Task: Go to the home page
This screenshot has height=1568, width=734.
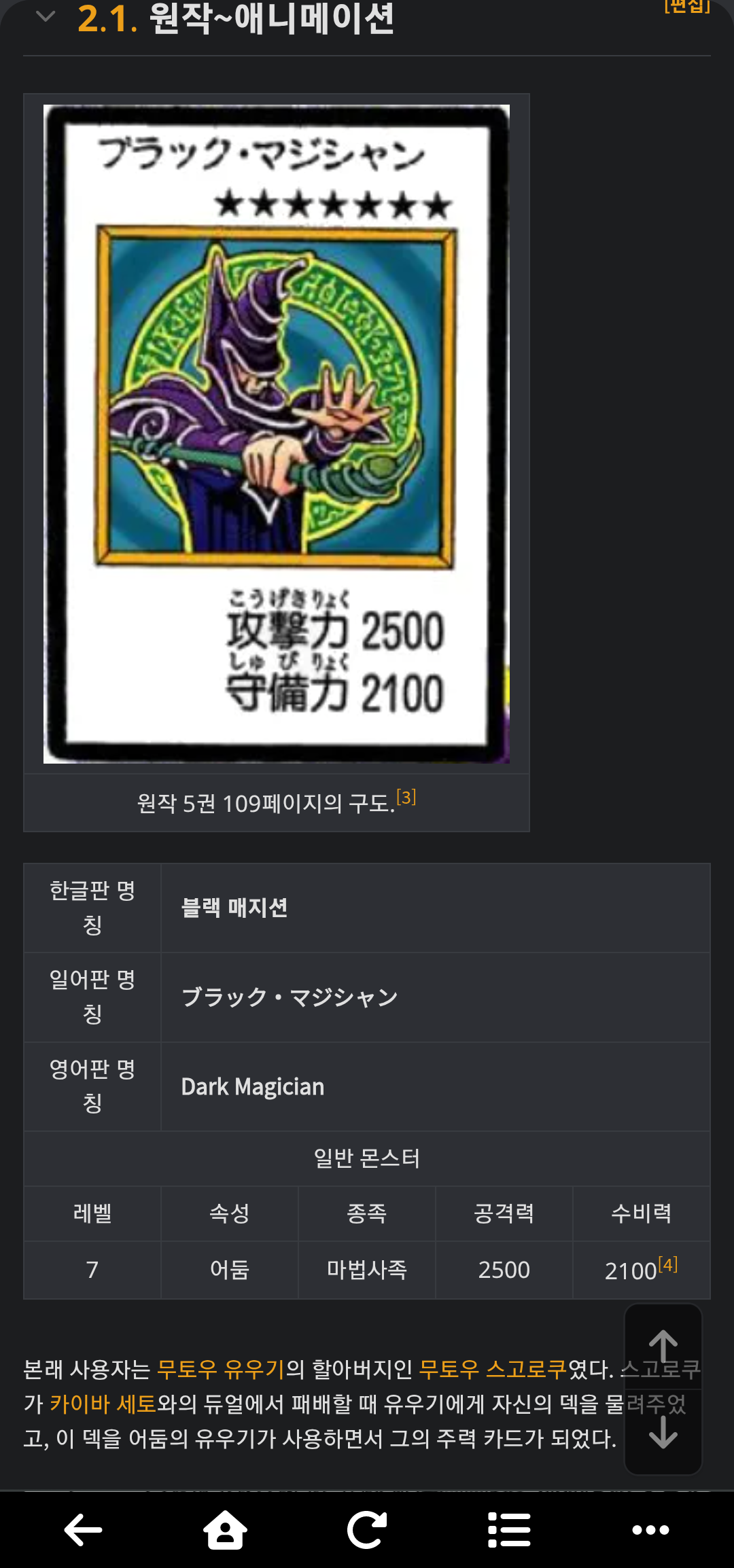Action: pos(225,1530)
